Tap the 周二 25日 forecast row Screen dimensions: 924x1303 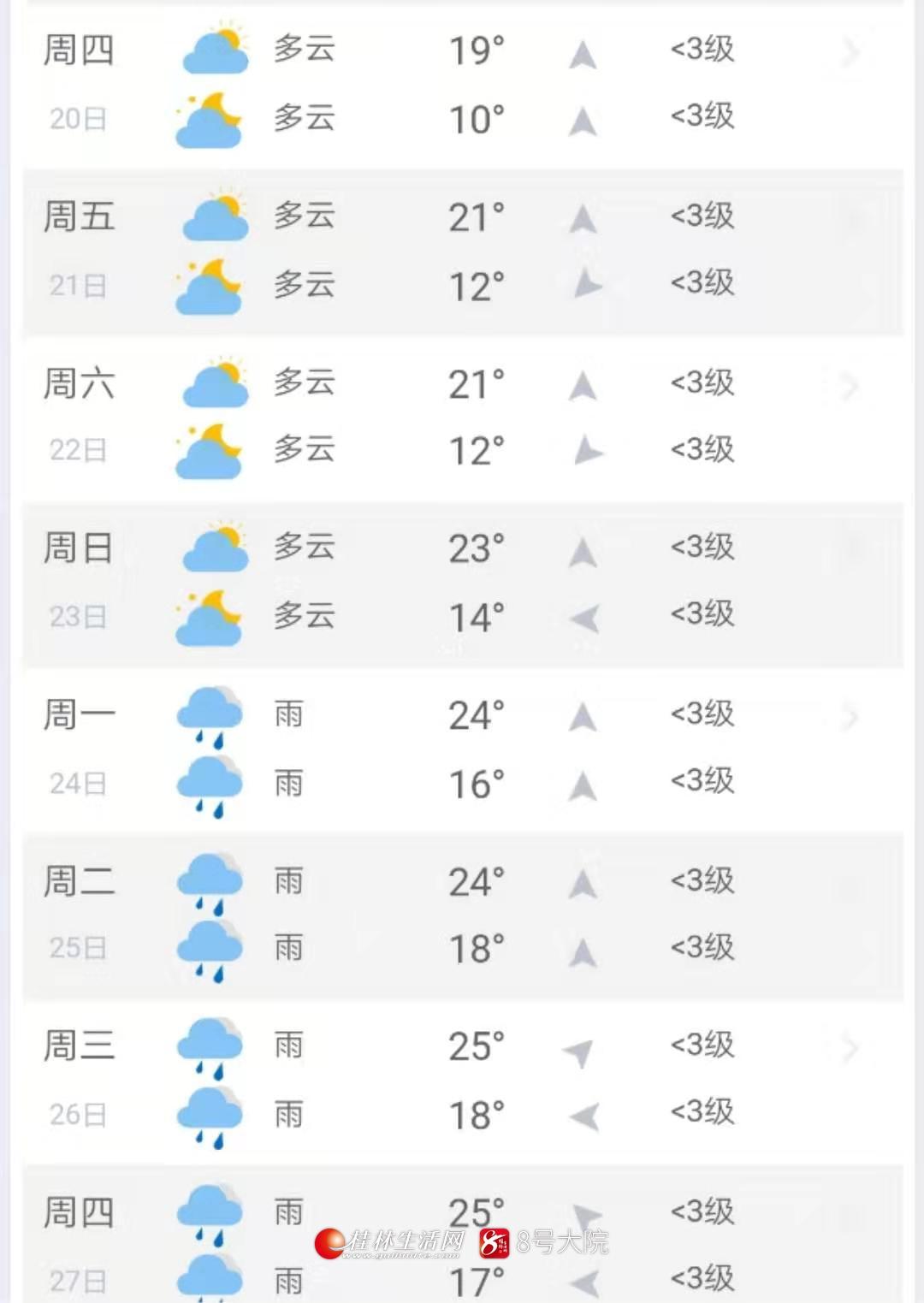pyautogui.click(x=462, y=915)
